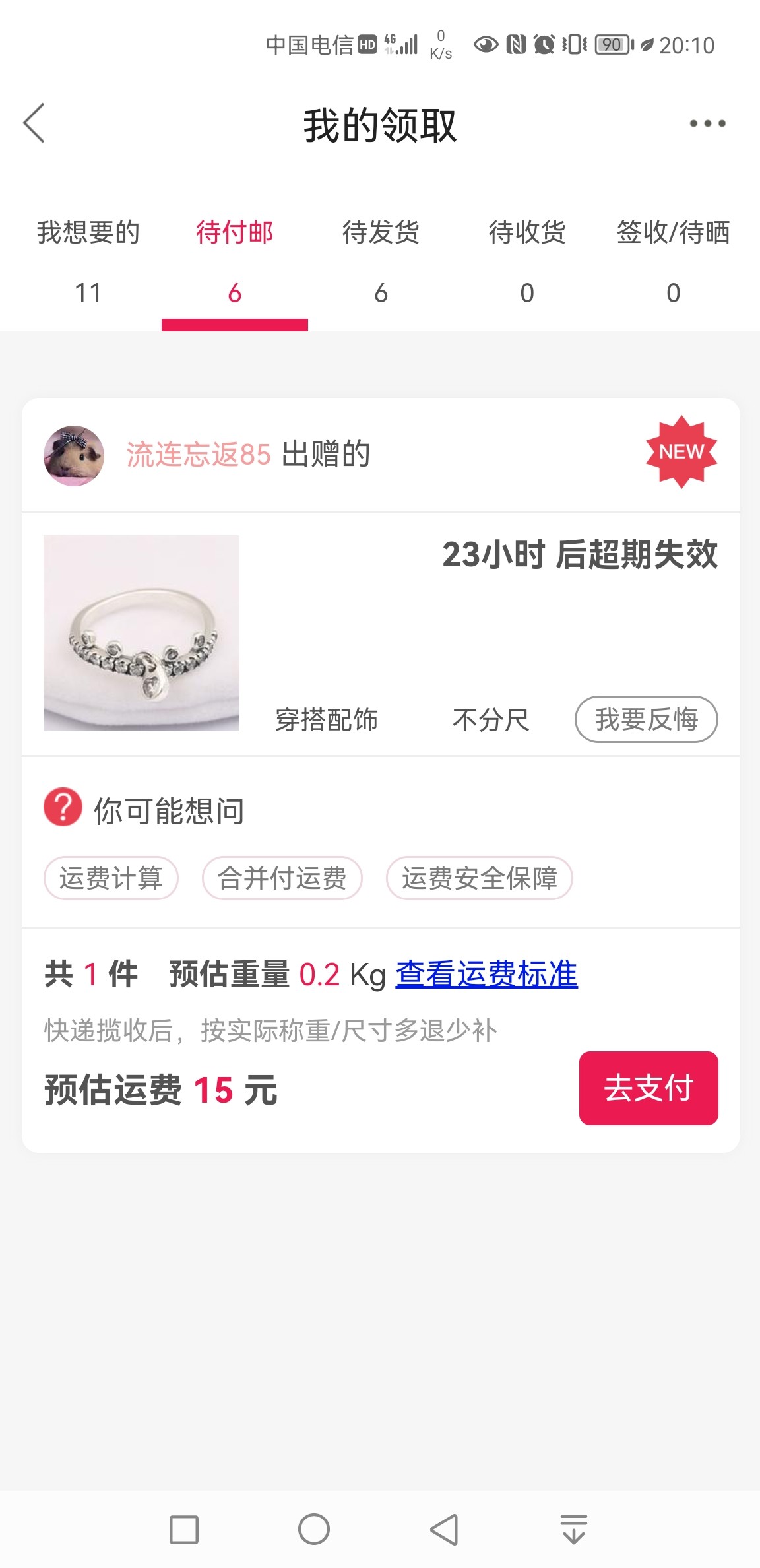The image size is (760, 1568).
Task: Open the 待收货 tab
Action: 526,261
